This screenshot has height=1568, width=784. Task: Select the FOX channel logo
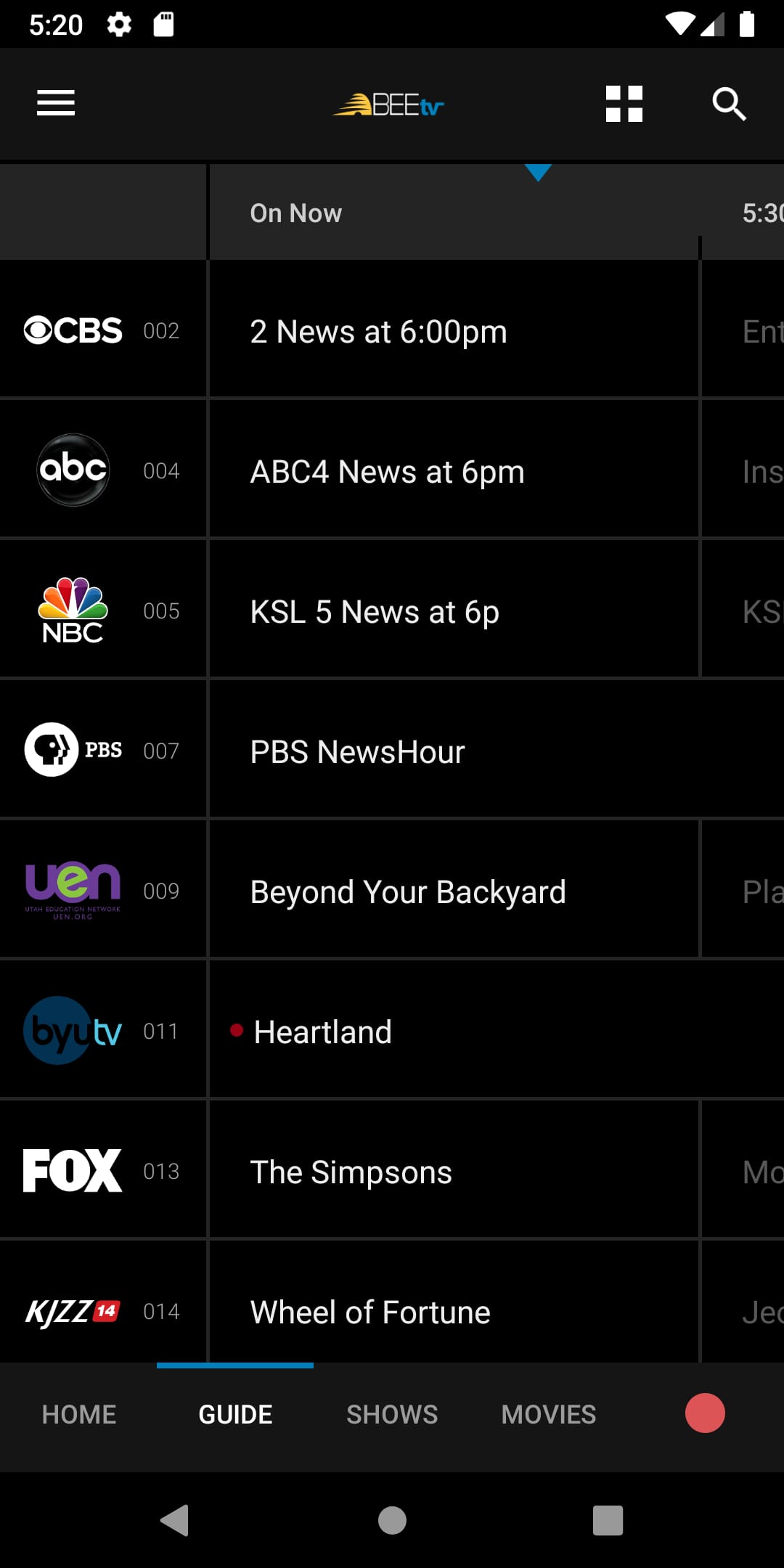click(x=73, y=1171)
